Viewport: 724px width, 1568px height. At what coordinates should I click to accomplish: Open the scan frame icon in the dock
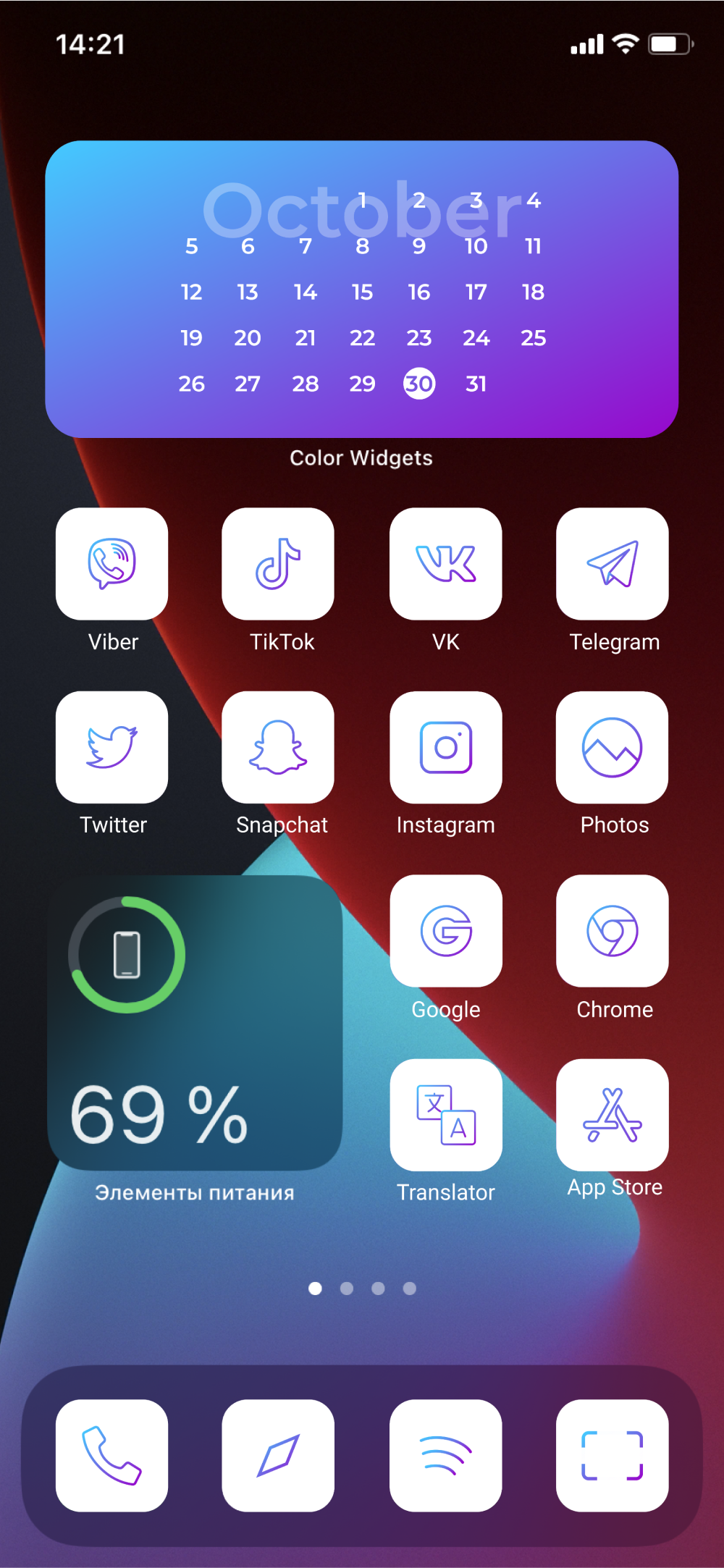pyautogui.click(x=613, y=1455)
